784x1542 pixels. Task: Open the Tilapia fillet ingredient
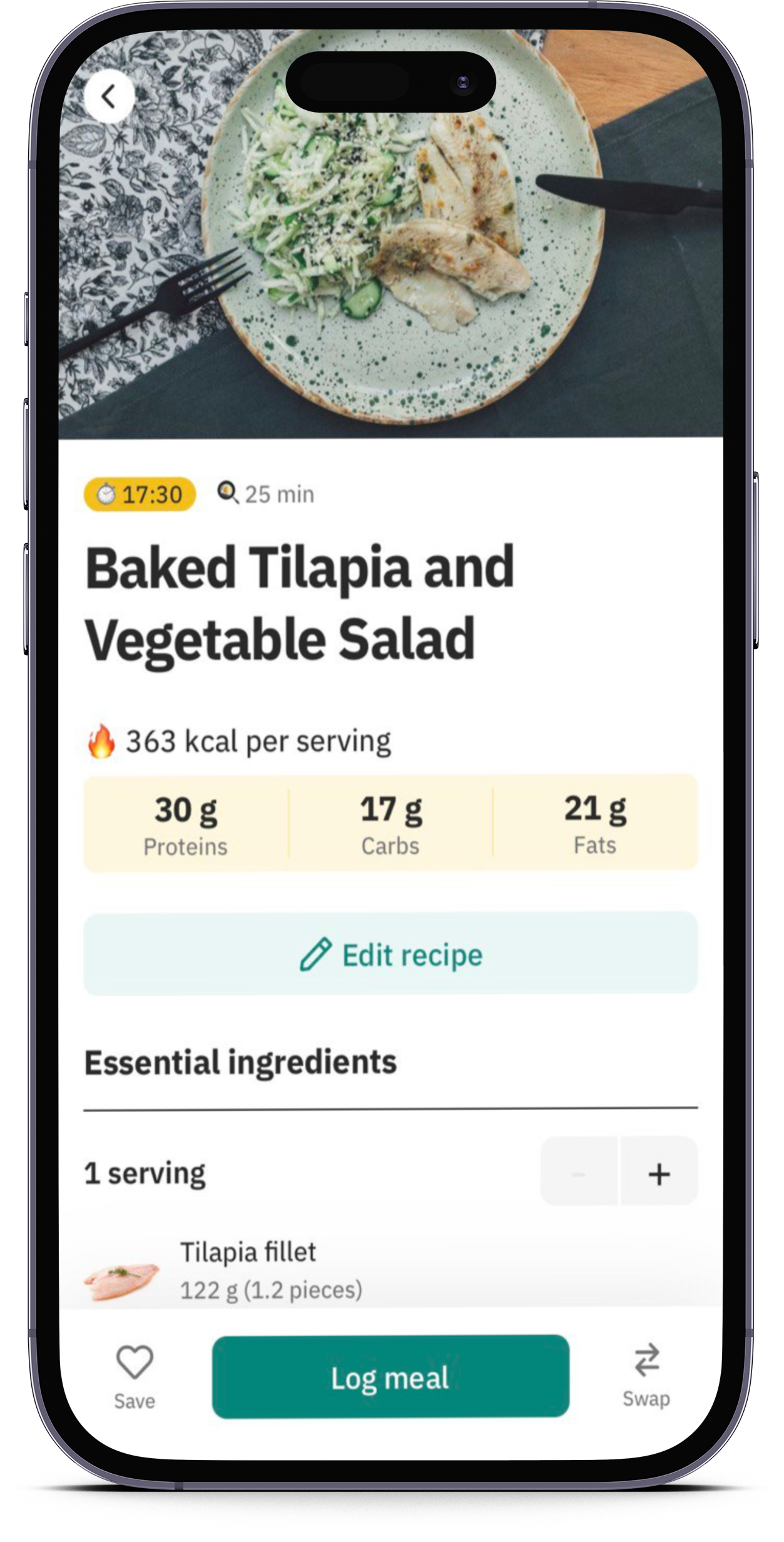(x=248, y=1269)
